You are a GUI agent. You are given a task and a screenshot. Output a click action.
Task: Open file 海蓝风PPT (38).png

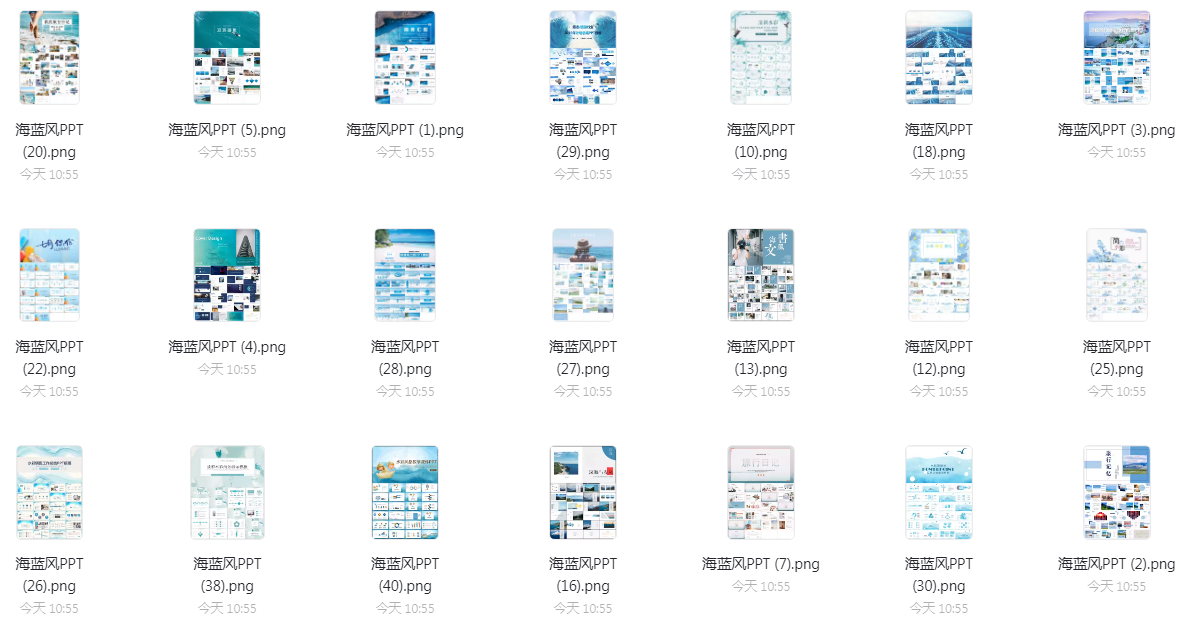227,492
